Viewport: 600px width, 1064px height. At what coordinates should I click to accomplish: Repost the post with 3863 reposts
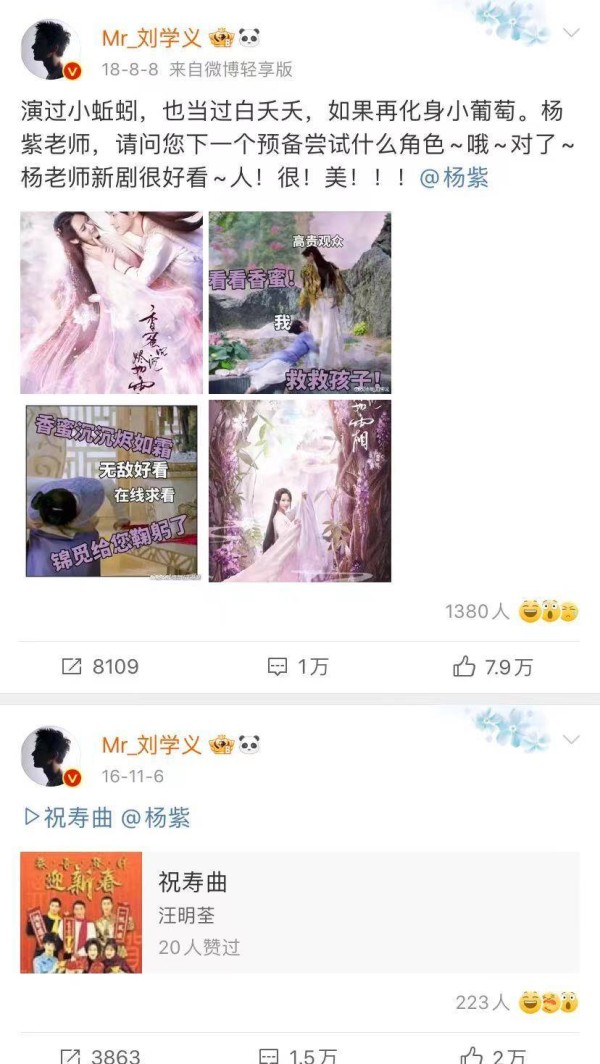[100, 1056]
